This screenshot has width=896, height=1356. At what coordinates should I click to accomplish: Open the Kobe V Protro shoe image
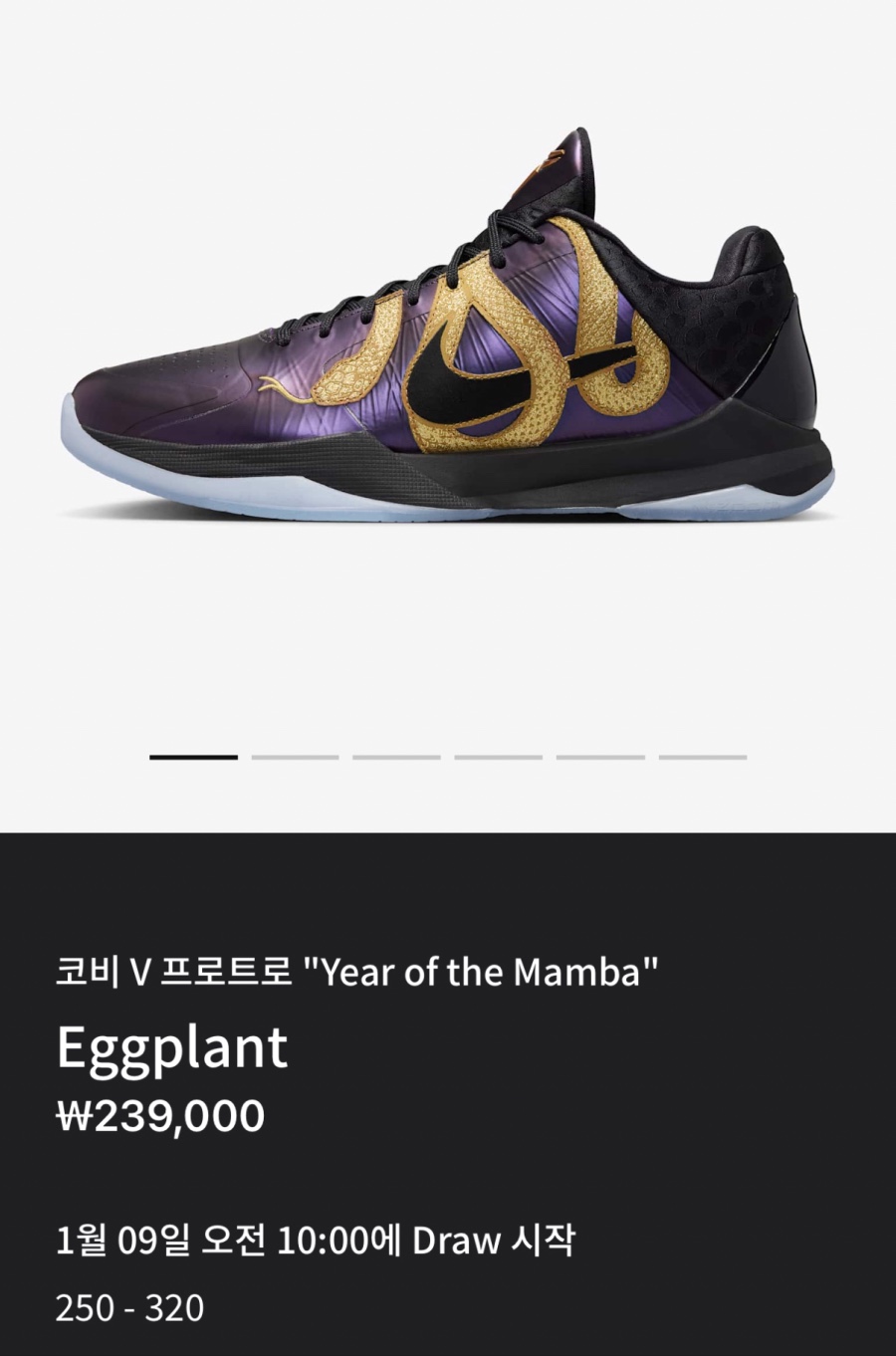click(448, 329)
